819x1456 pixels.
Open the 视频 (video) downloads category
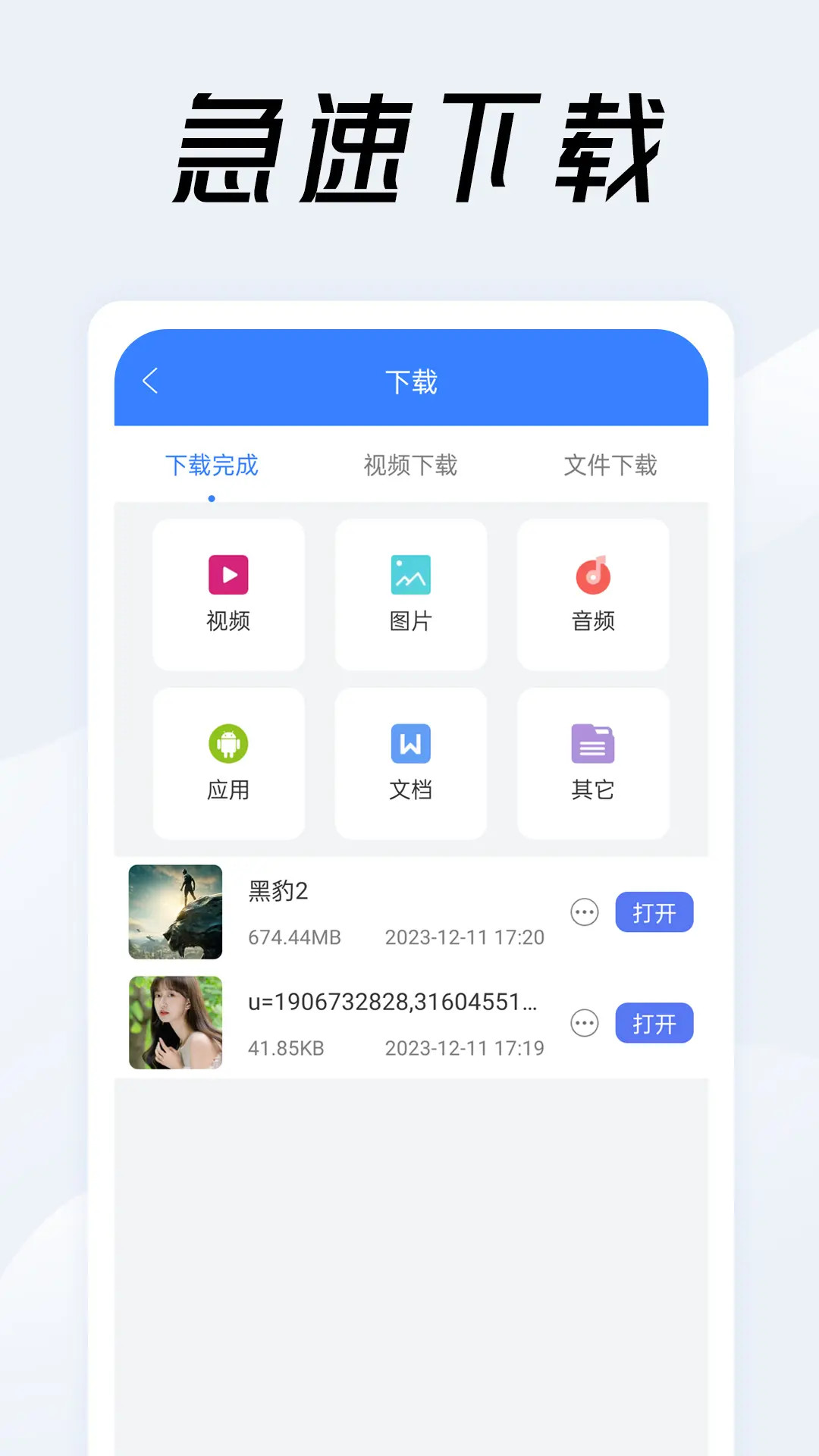click(228, 595)
